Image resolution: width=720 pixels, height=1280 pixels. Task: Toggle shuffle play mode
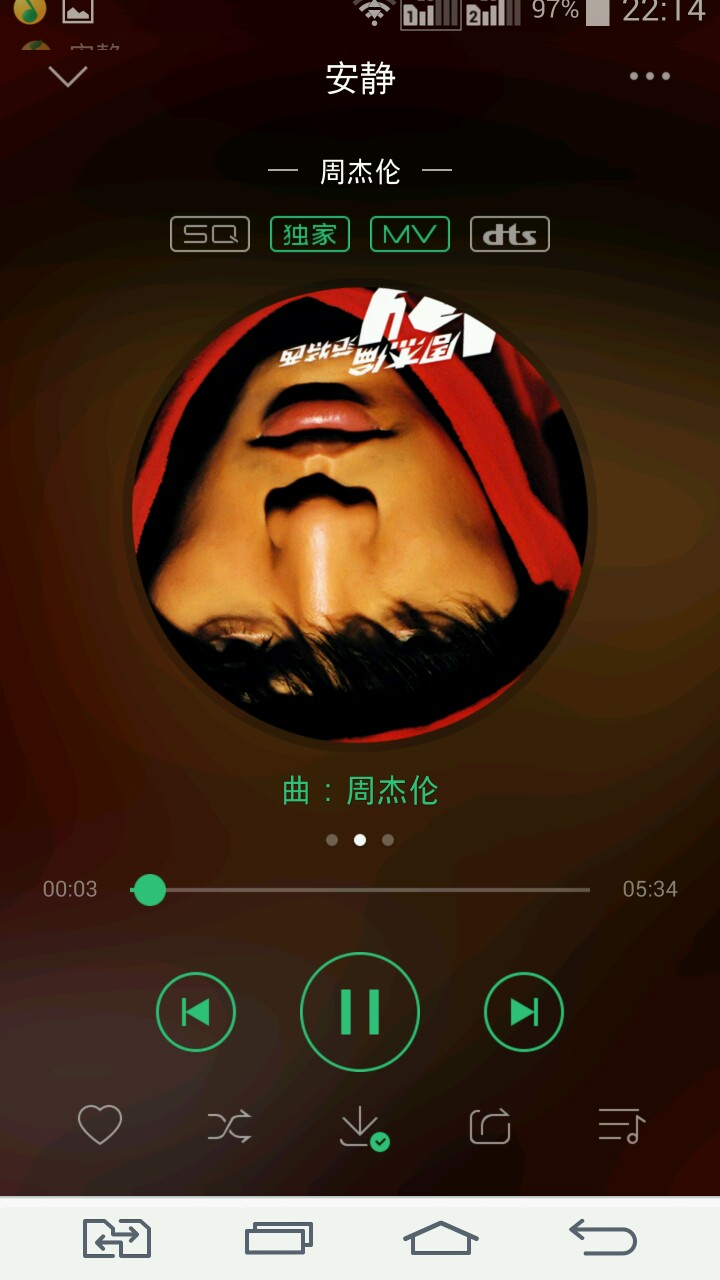230,1127
